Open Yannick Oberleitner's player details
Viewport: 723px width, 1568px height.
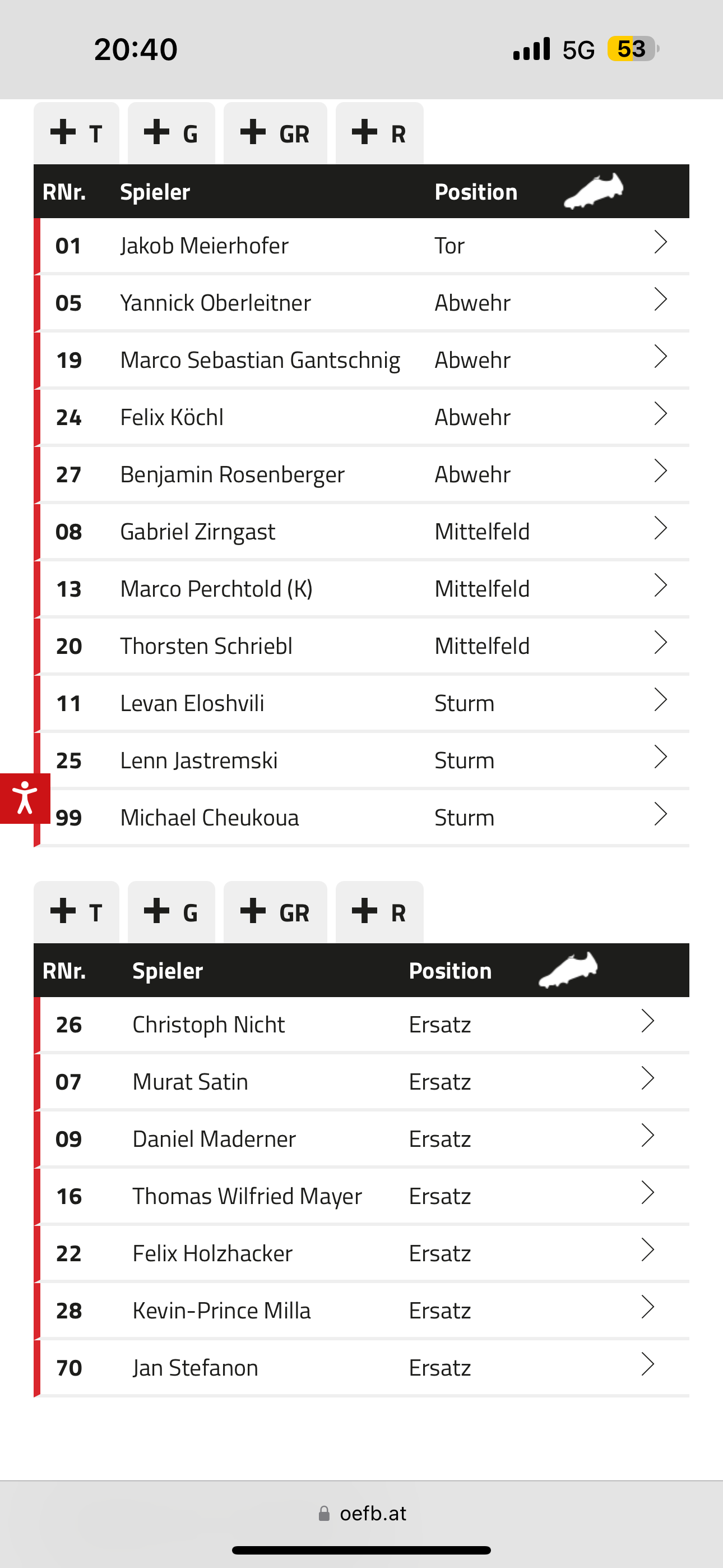361,302
